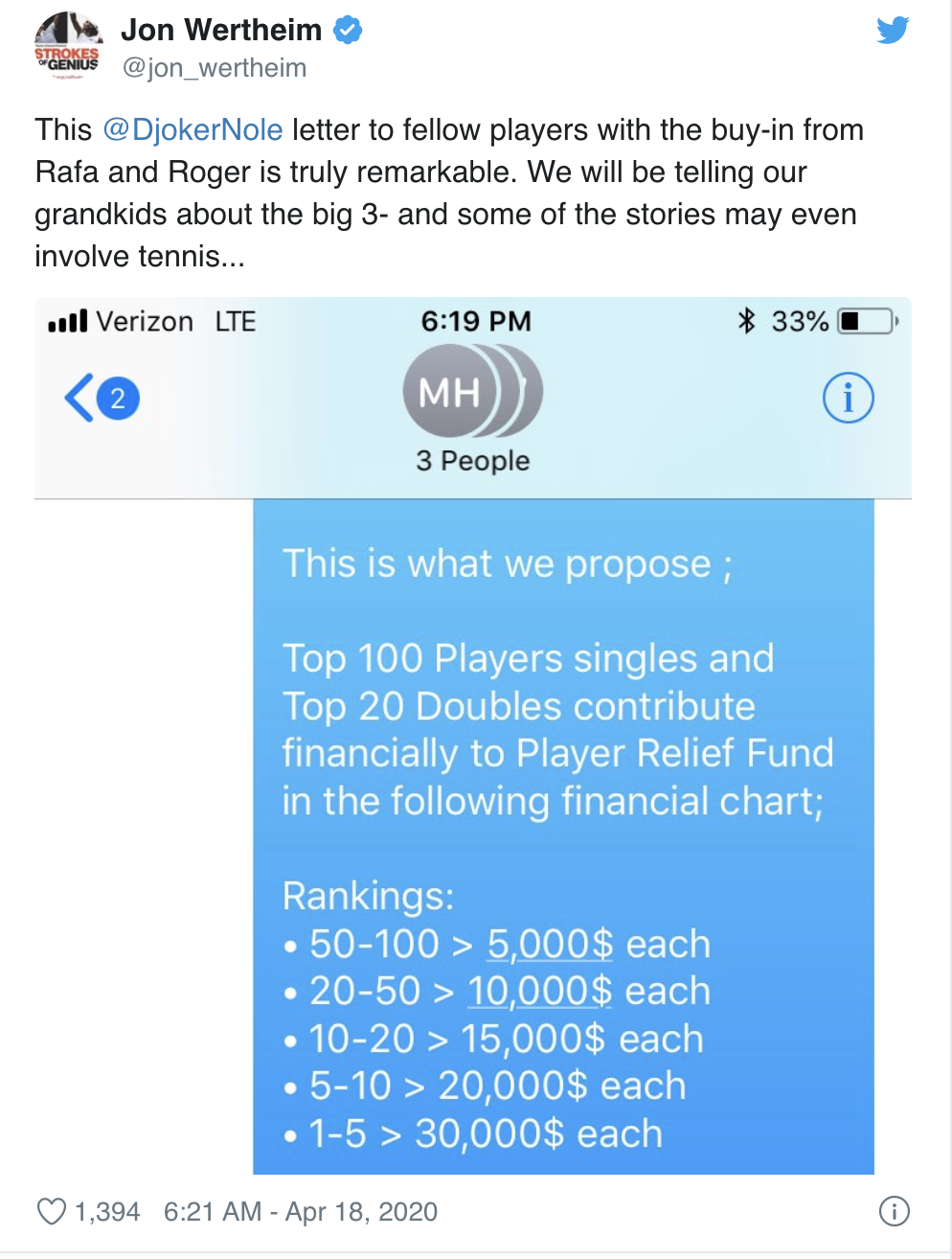Screen dimensions: 952x1259
Task: Like this tweet with the heart icon
Action: [52, 1212]
